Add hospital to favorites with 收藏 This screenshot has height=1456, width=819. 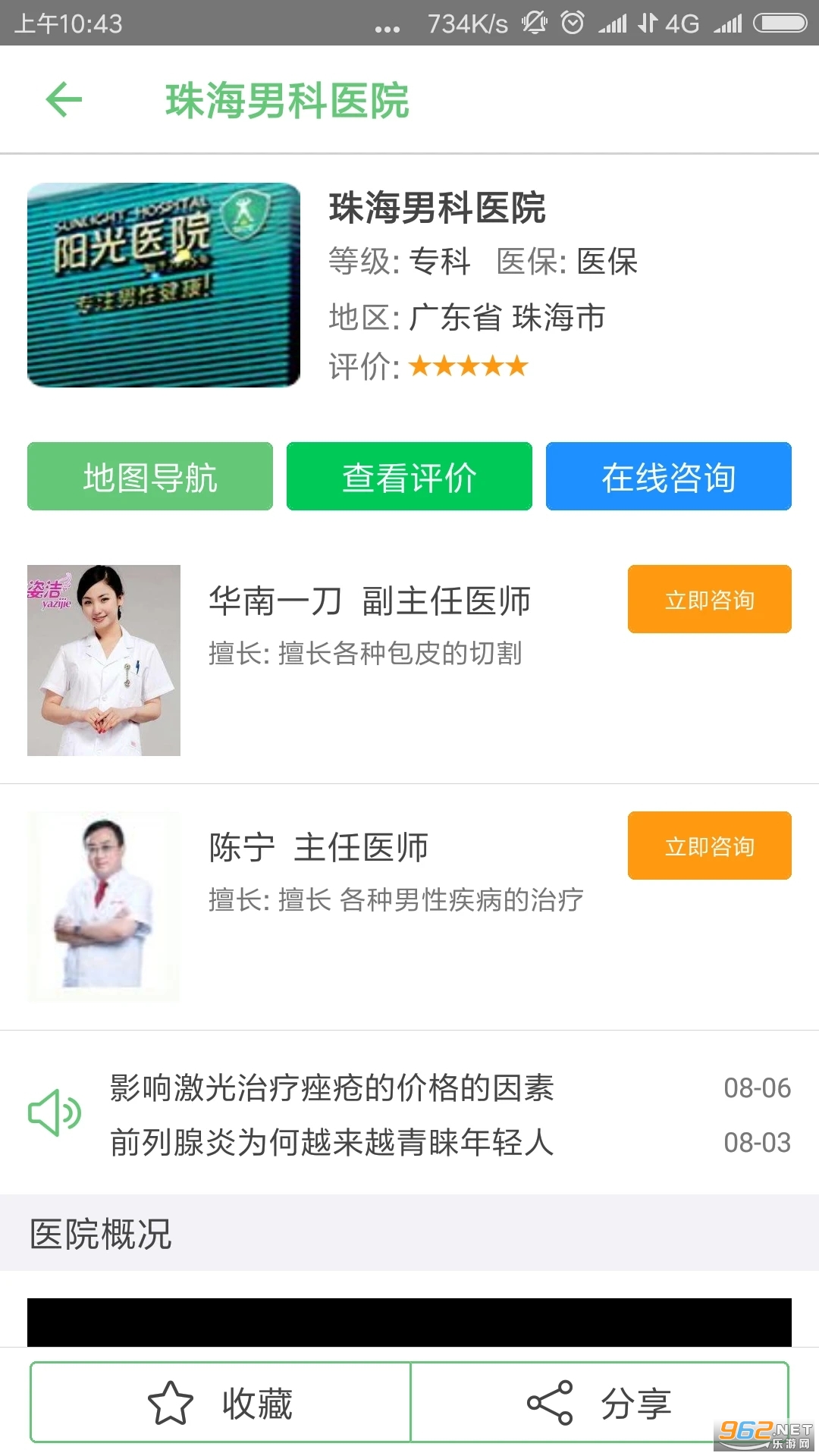tap(221, 1403)
